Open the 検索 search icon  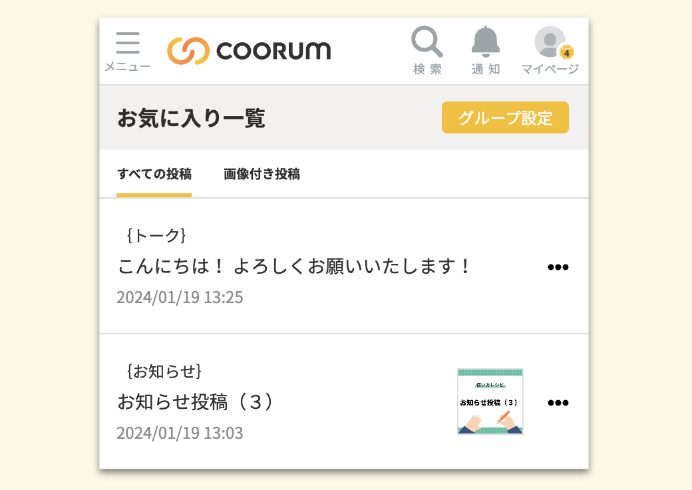(427, 50)
